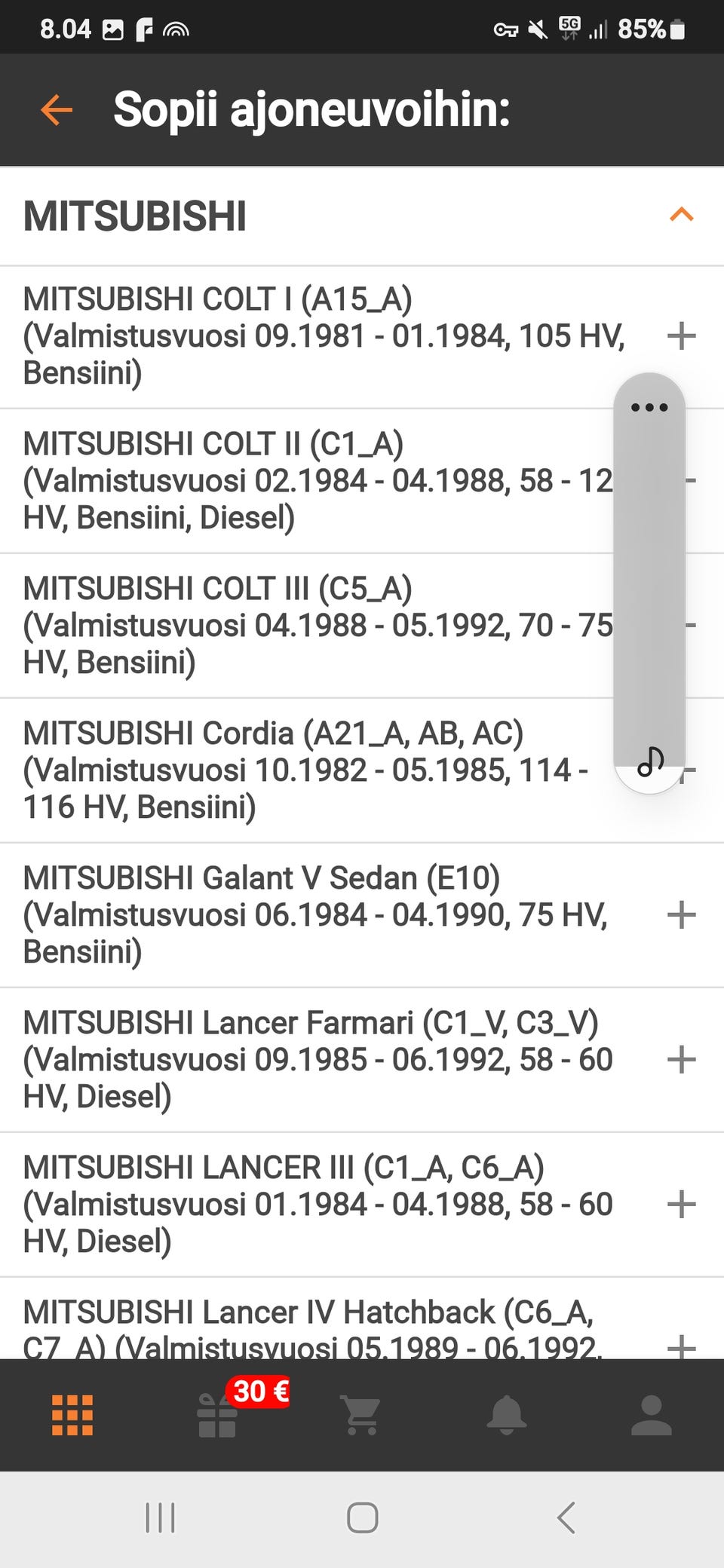
Task: Tap the system home button
Action: click(x=362, y=1517)
